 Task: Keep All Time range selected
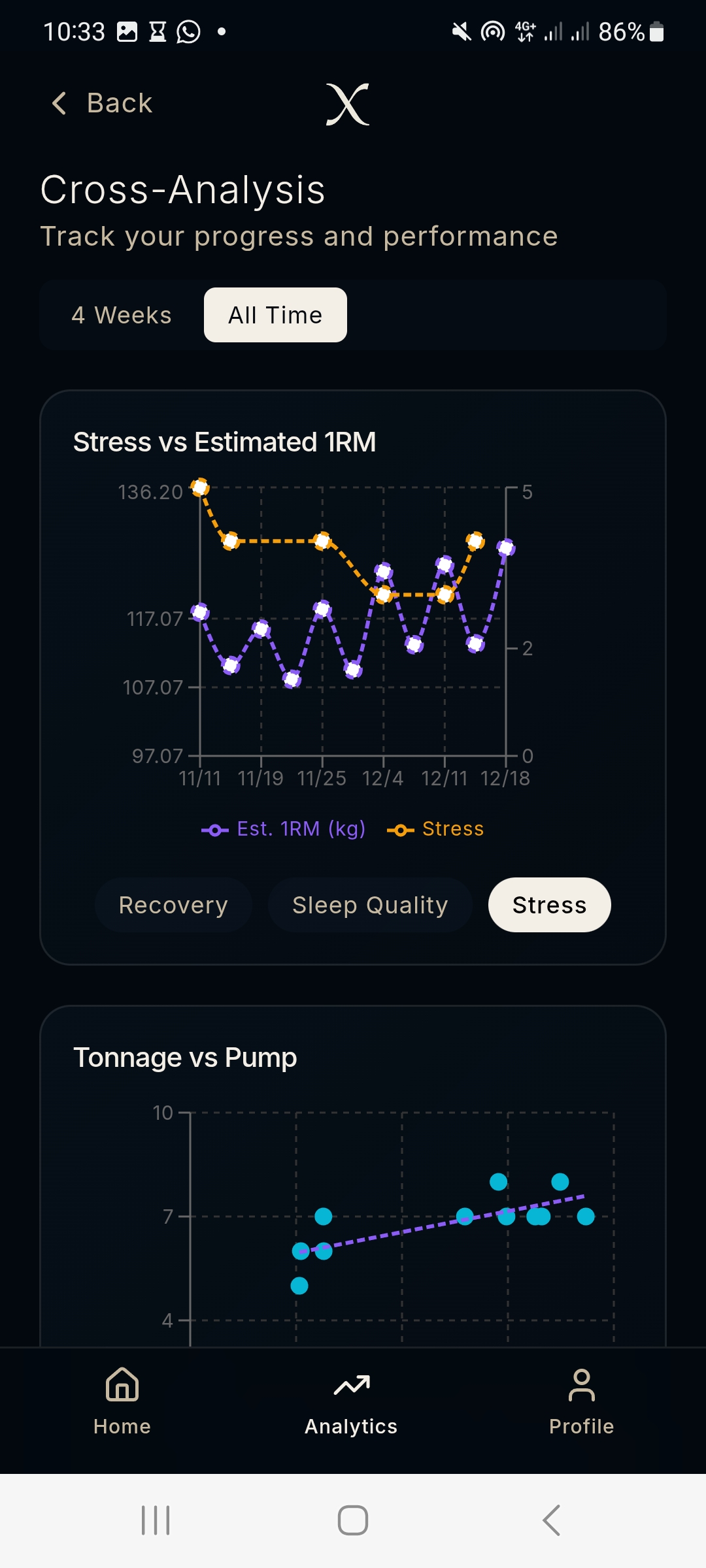(x=275, y=314)
